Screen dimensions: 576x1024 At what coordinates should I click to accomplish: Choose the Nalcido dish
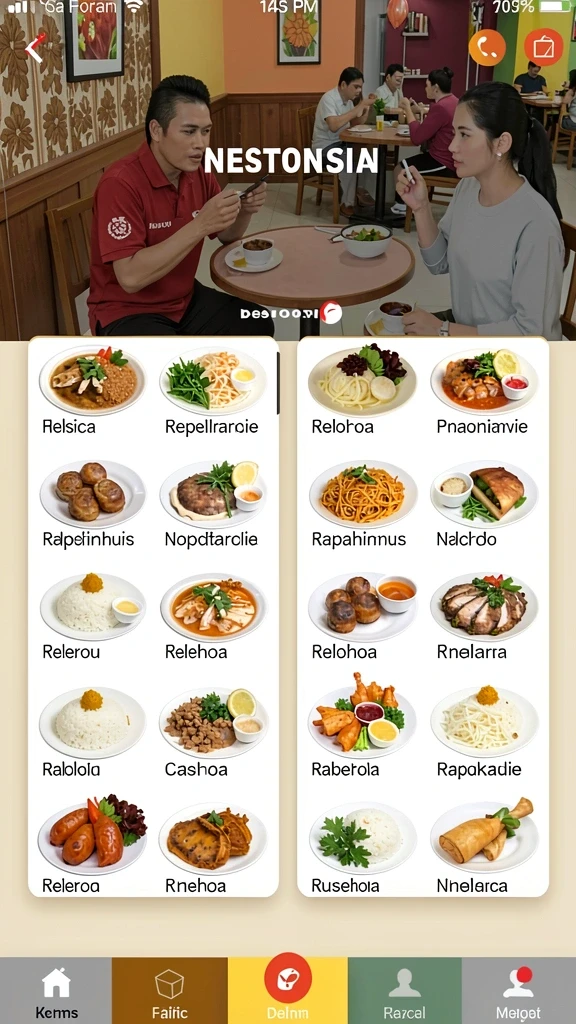[x=484, y=504]
